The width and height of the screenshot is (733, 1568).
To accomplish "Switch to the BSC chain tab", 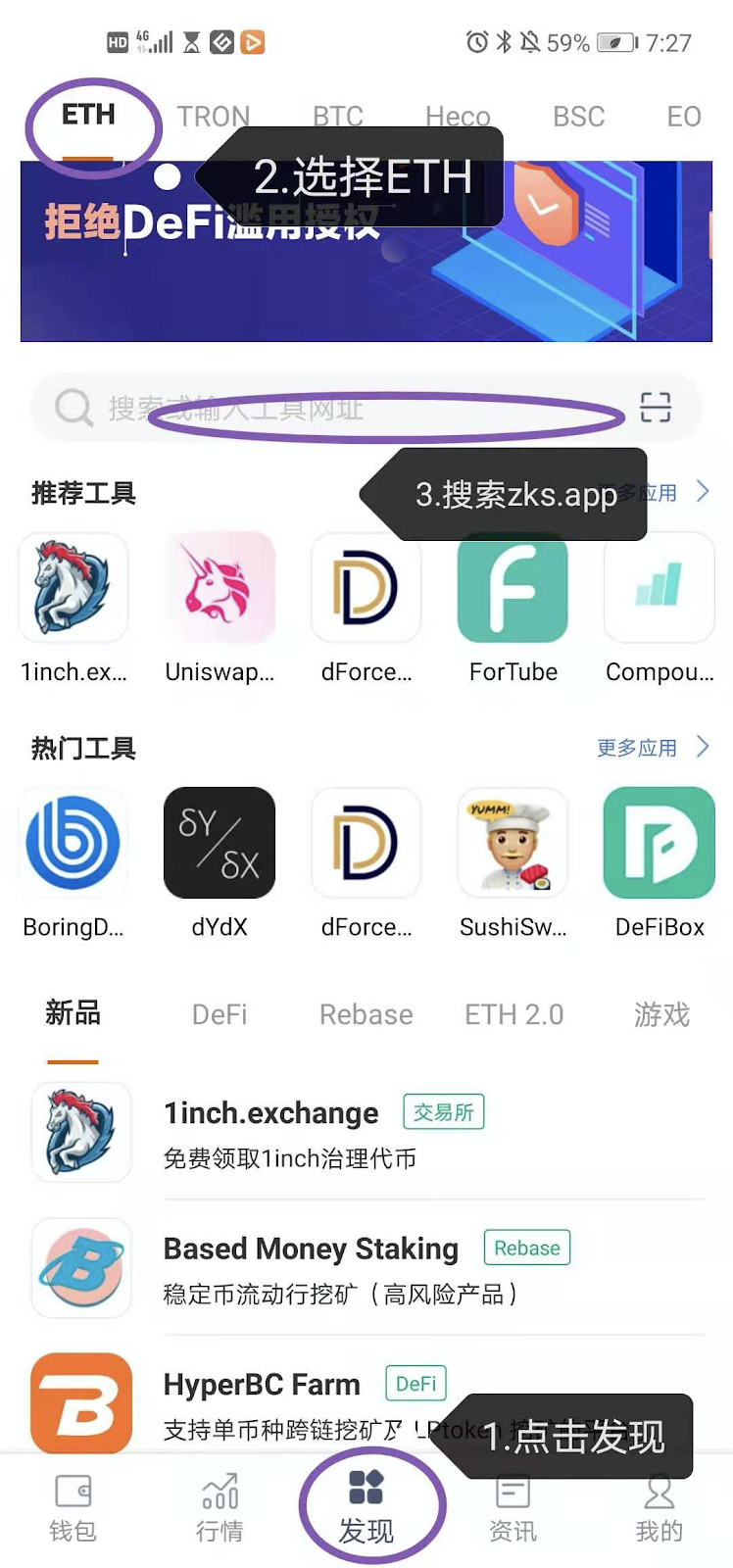I will [578, 117].
